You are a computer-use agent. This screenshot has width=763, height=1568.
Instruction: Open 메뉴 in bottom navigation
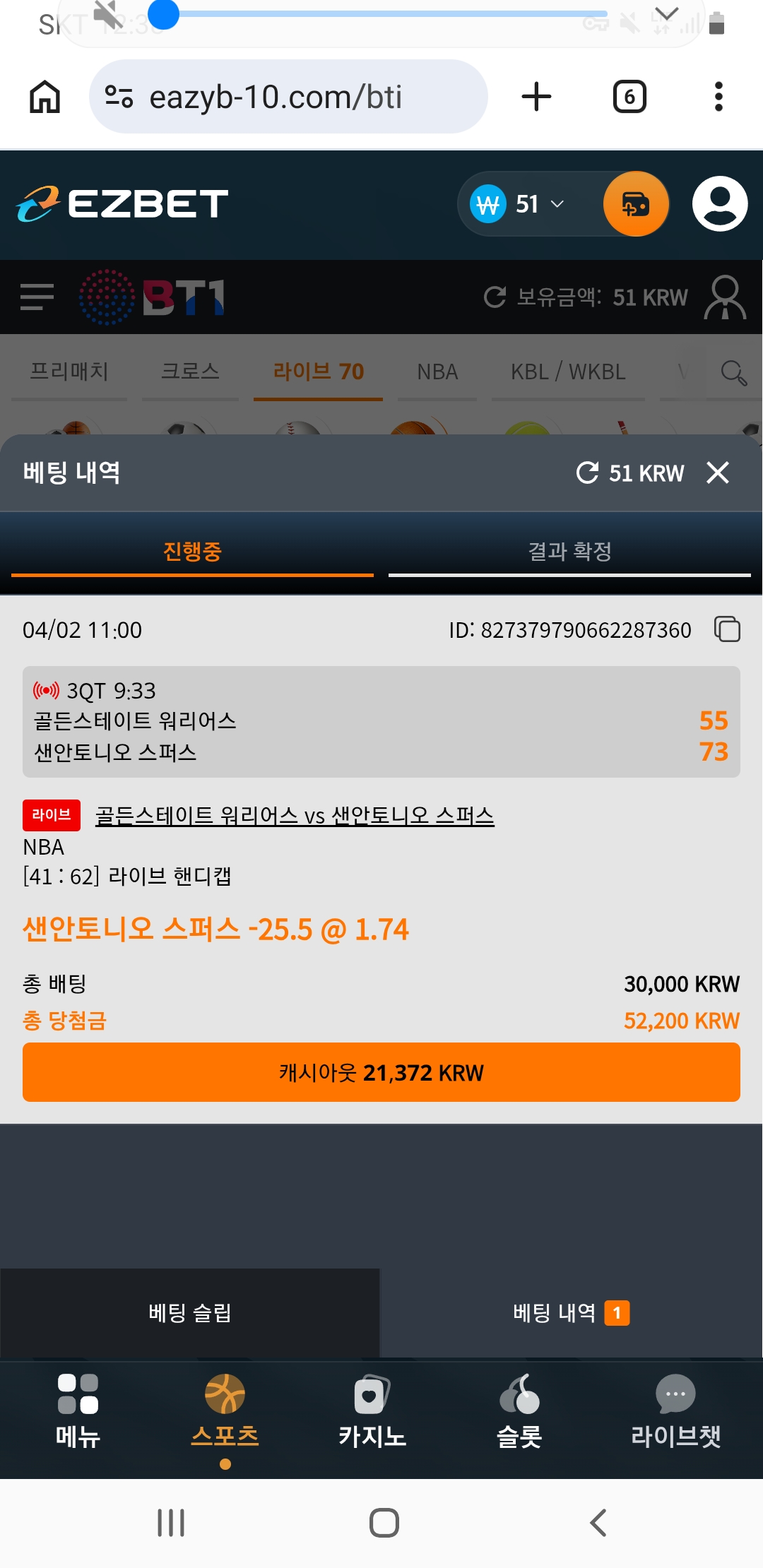click(x=78, y=1410)
